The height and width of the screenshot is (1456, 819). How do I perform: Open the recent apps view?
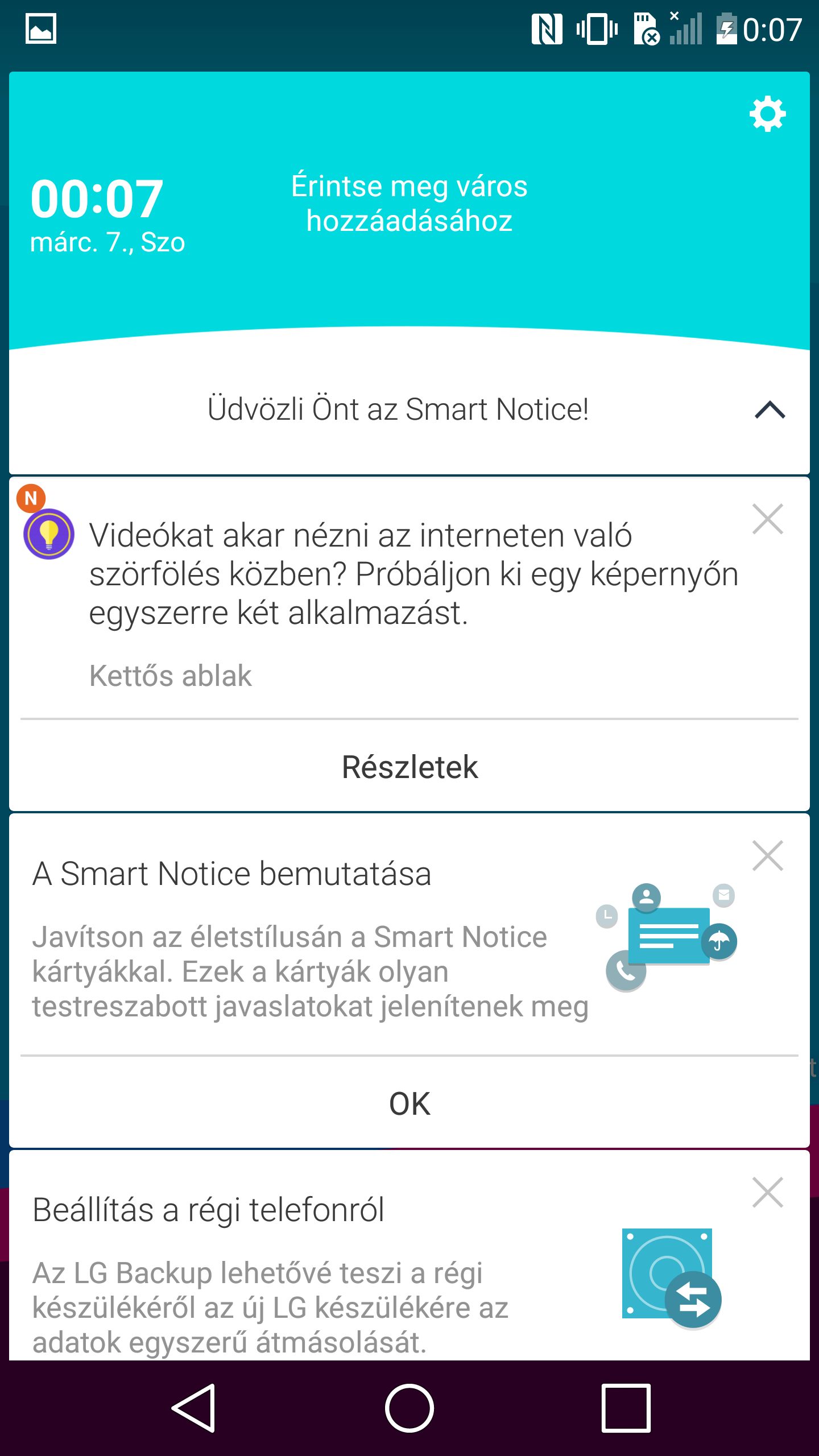coord(626,1408)
